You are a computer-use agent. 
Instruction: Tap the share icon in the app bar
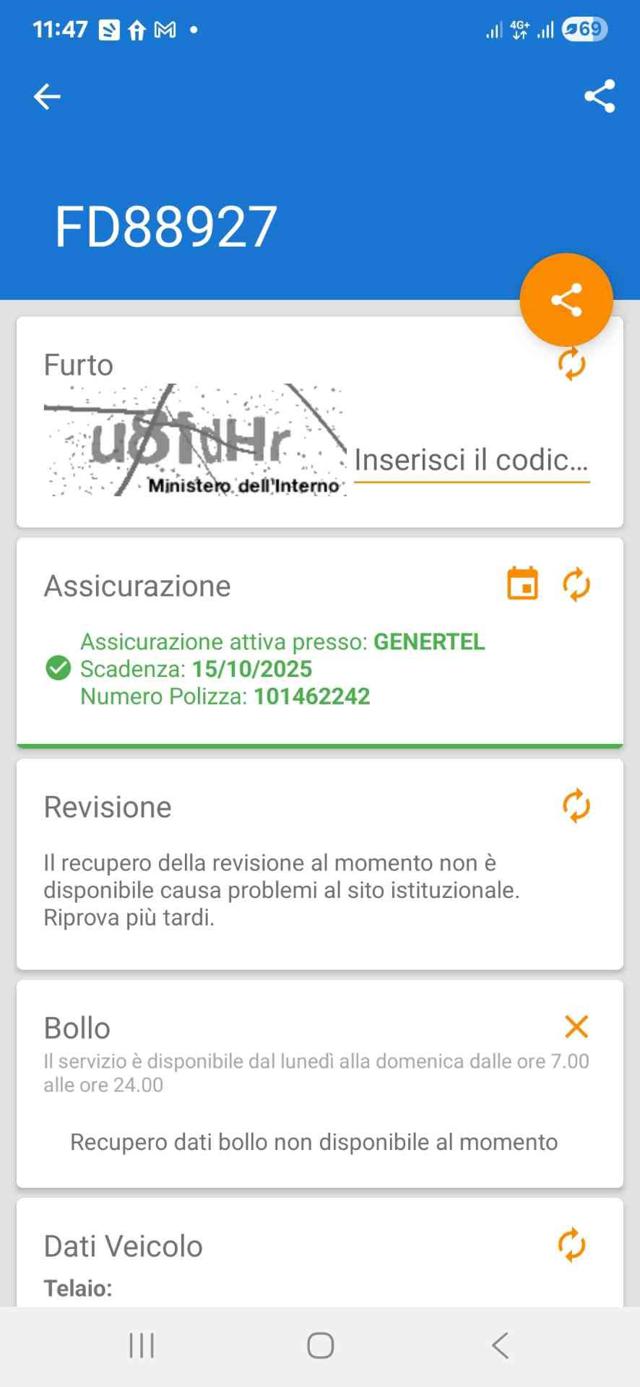[x=599, y=96]
